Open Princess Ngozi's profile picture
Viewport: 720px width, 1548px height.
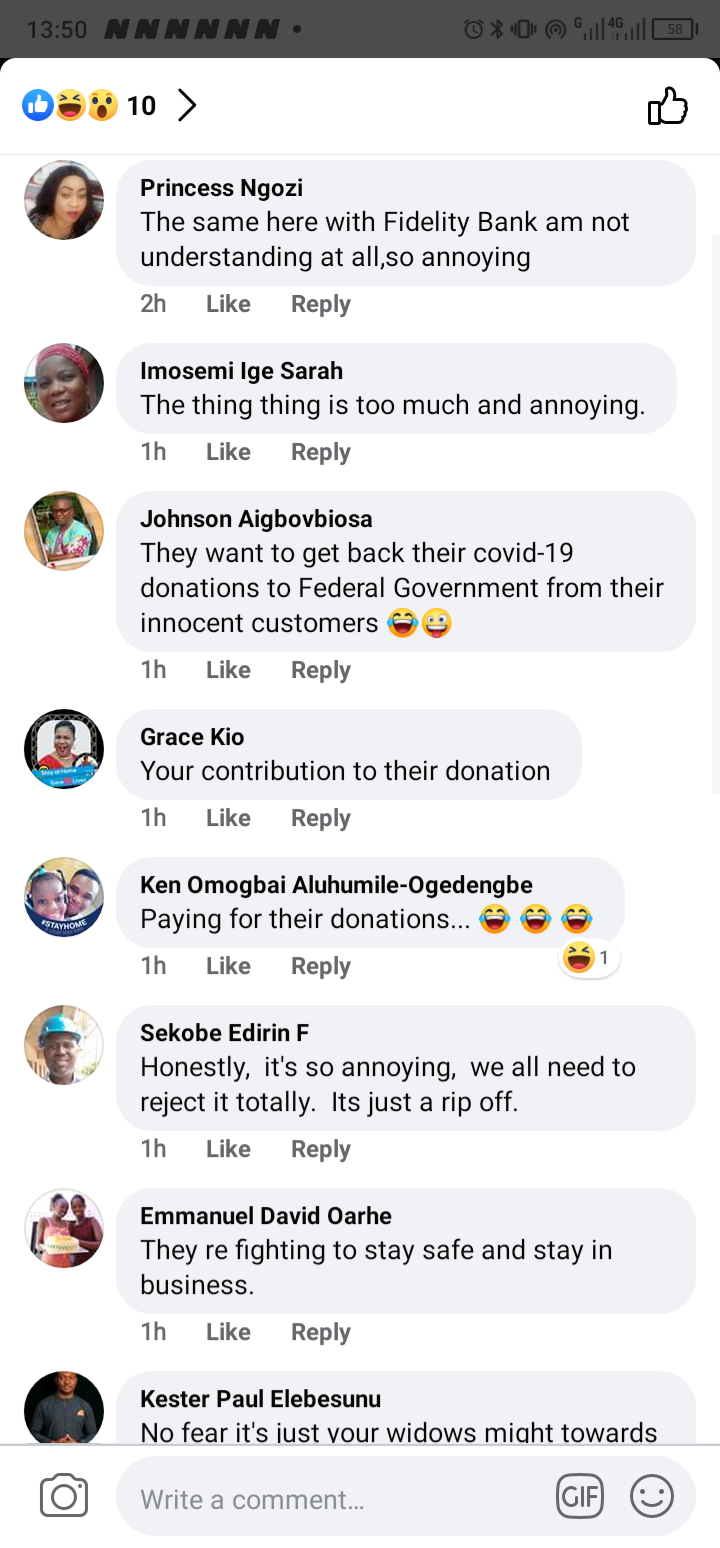(x=64, y=200)
